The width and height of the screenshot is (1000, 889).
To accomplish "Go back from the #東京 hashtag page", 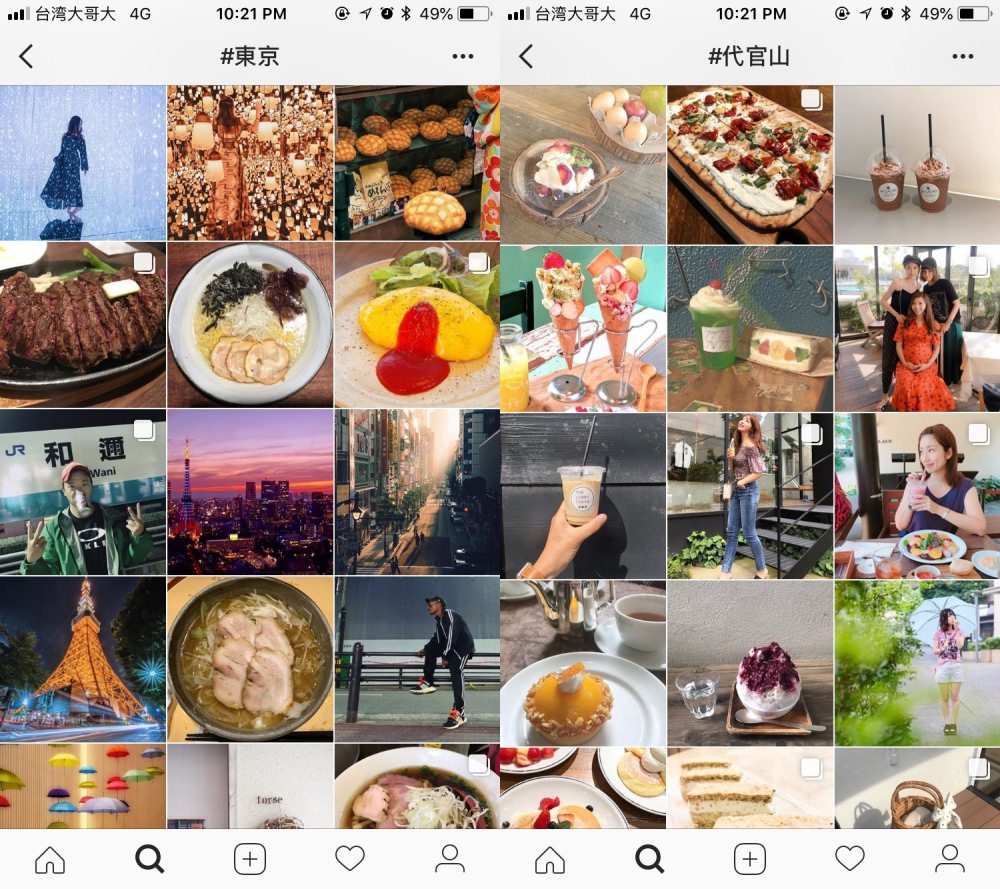I will coord(26,56).
